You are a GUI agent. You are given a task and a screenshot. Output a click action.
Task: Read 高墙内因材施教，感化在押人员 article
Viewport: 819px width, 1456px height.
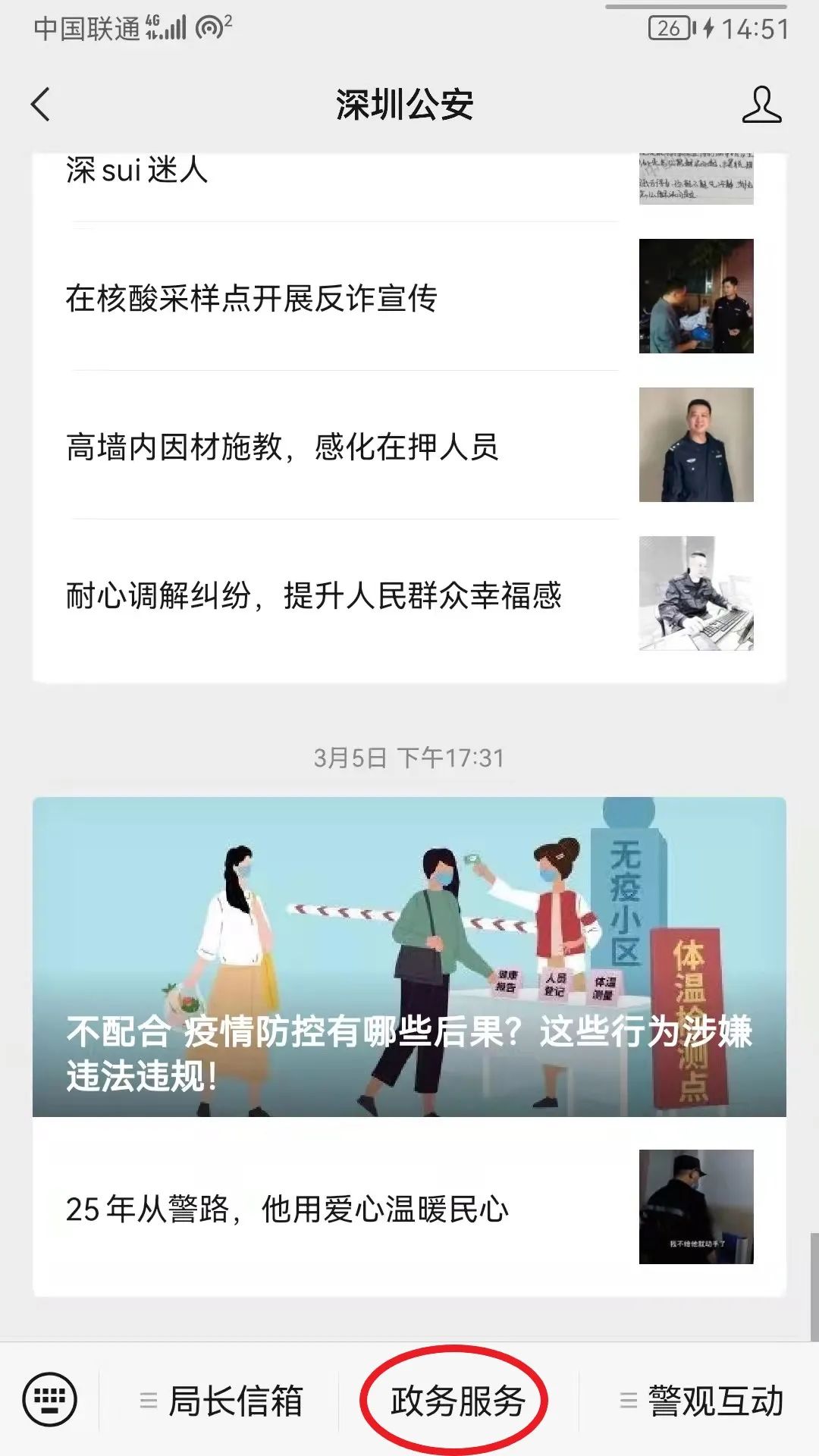click(x=282, y=447)
